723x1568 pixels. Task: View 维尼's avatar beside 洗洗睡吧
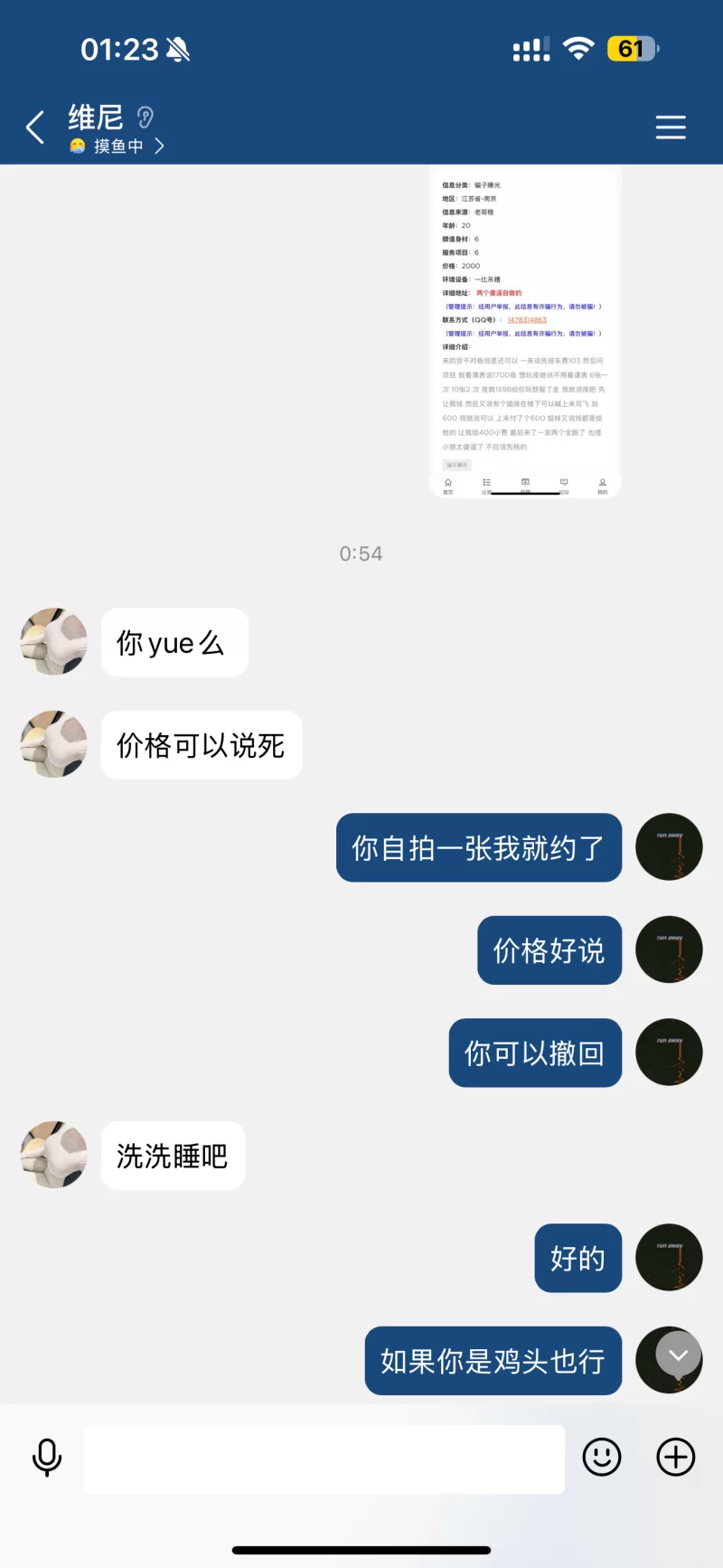pos(54,1155)
